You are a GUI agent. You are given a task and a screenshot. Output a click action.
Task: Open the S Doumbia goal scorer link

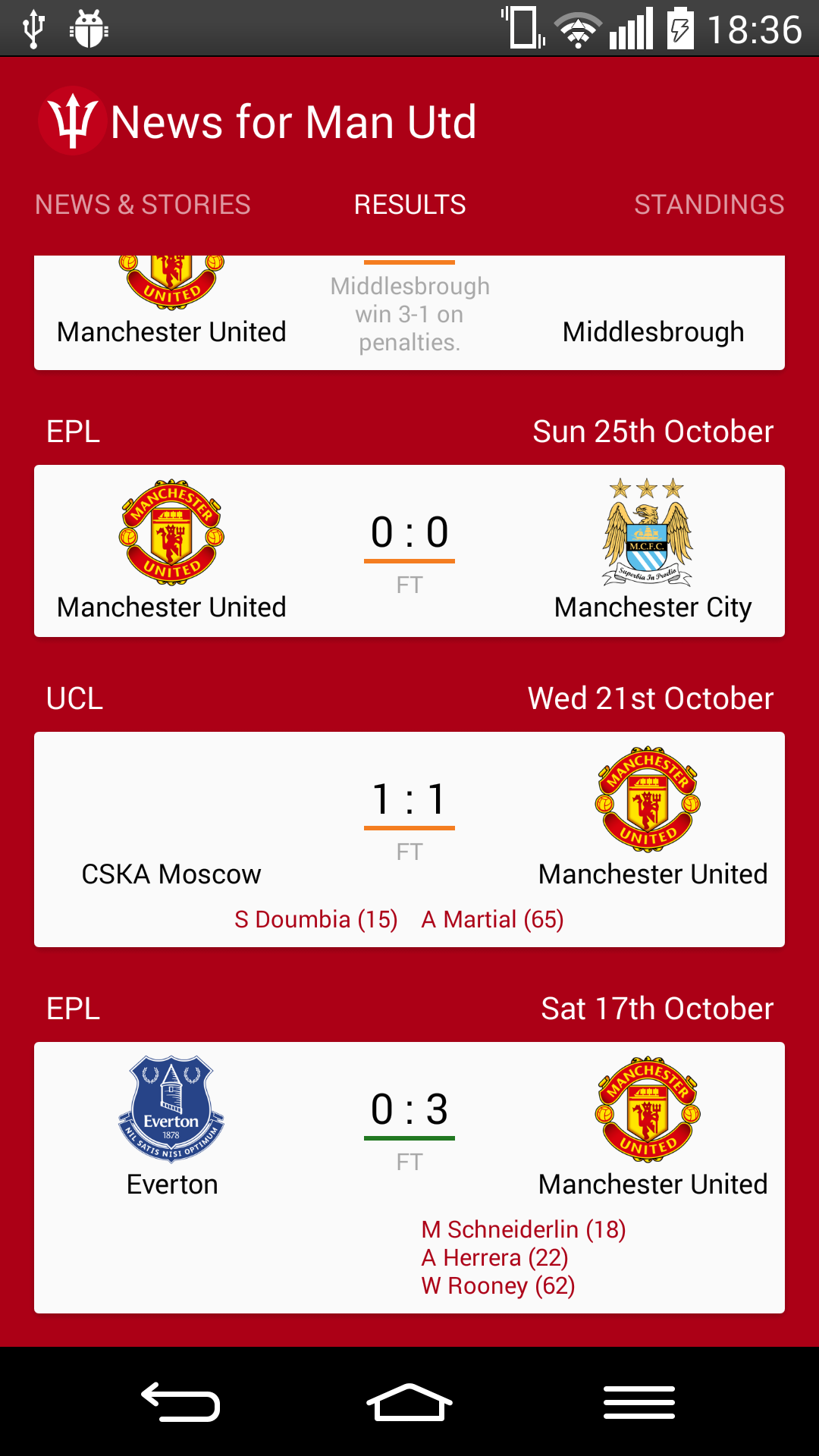tap(317, 918)
